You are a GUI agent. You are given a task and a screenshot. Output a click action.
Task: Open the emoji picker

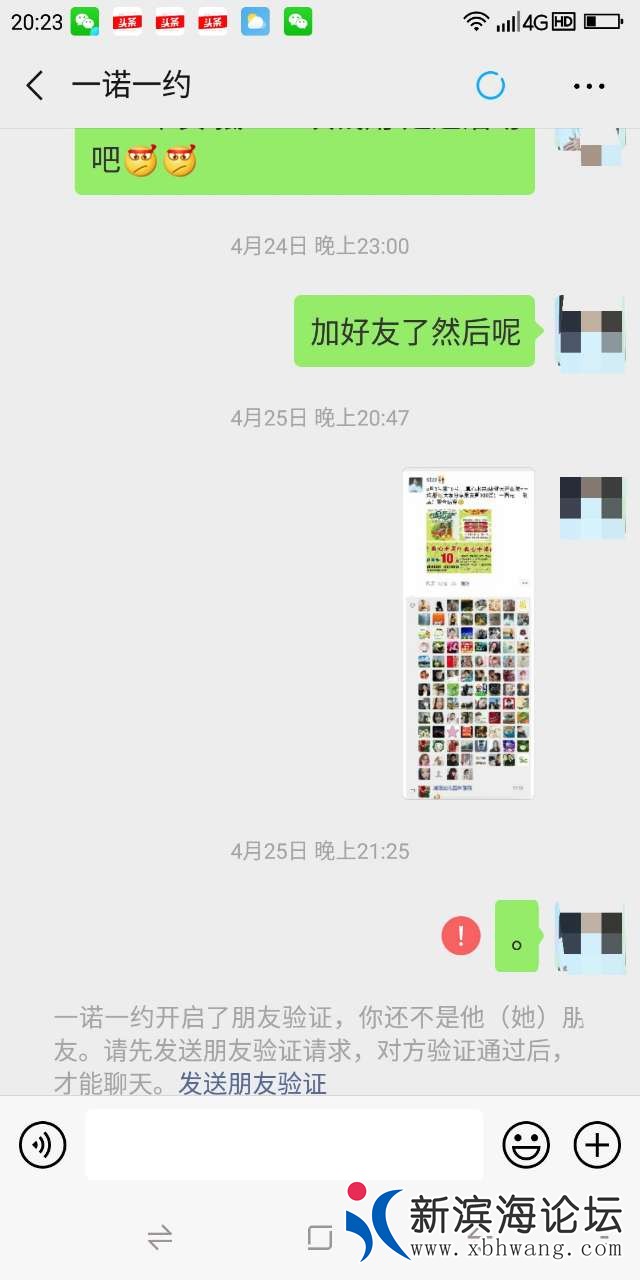point(526,1145)
